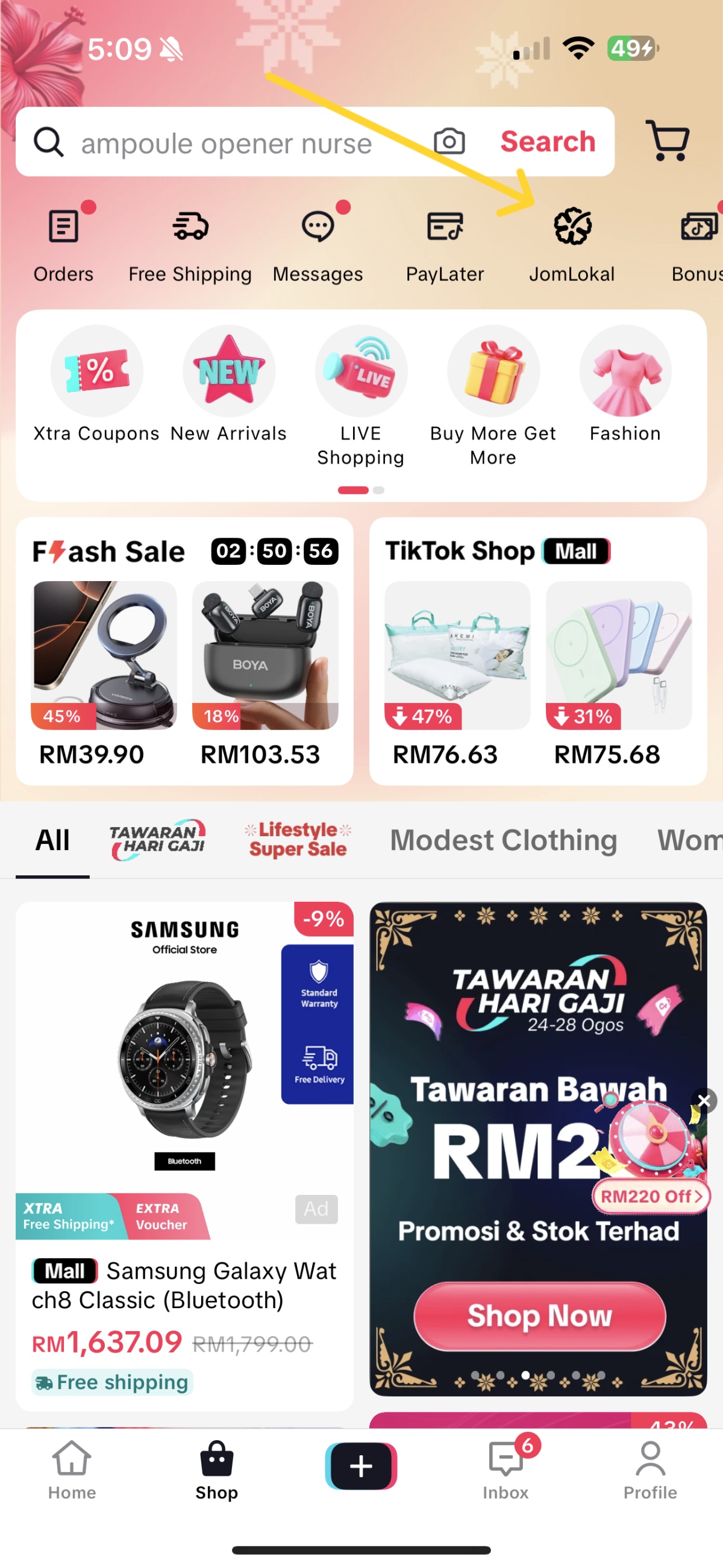Open Xtra Coupons
The height and width of the screenshot is (1568, 723).
pyautogui.click(x=96, y=385)
